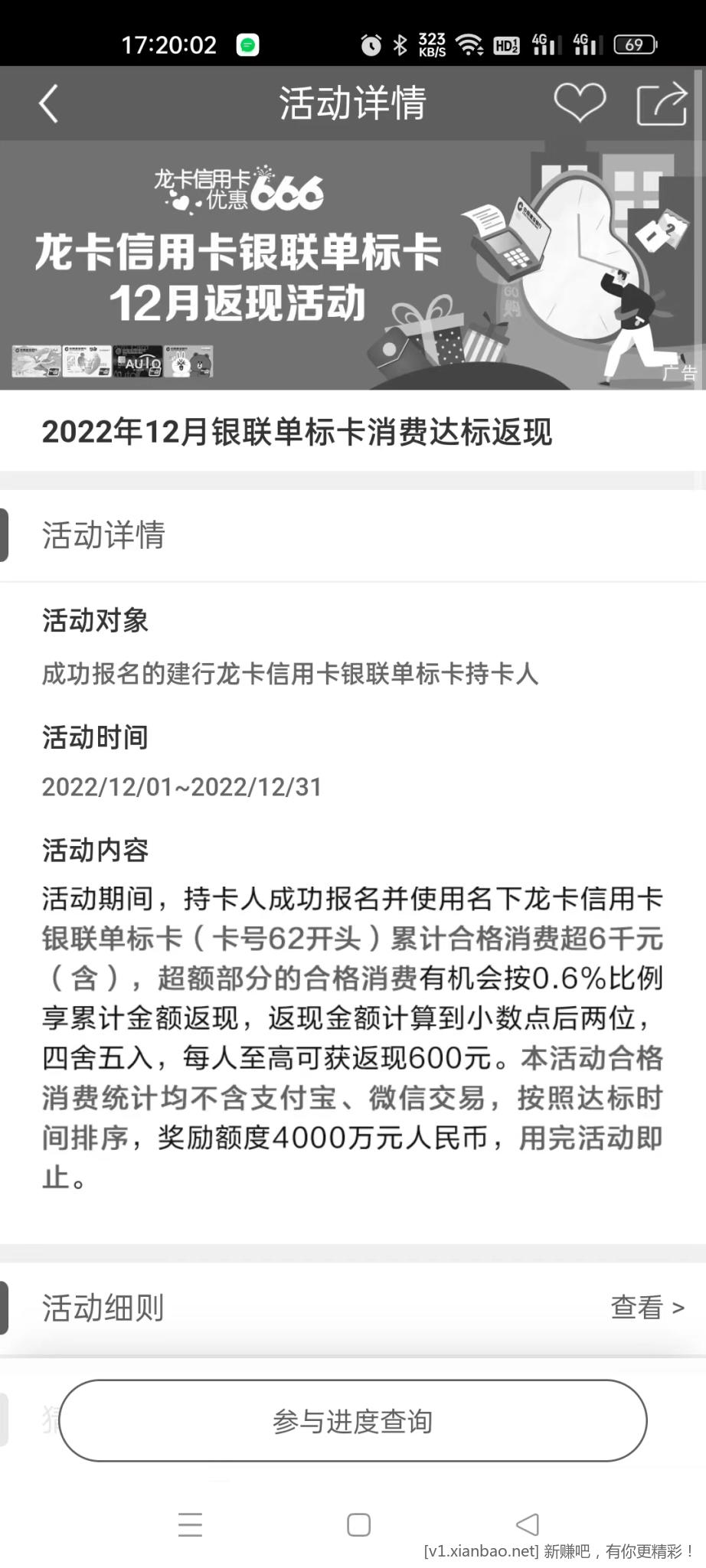Share this activity page
706x1568 pixels.
click(x=662, y=103)
